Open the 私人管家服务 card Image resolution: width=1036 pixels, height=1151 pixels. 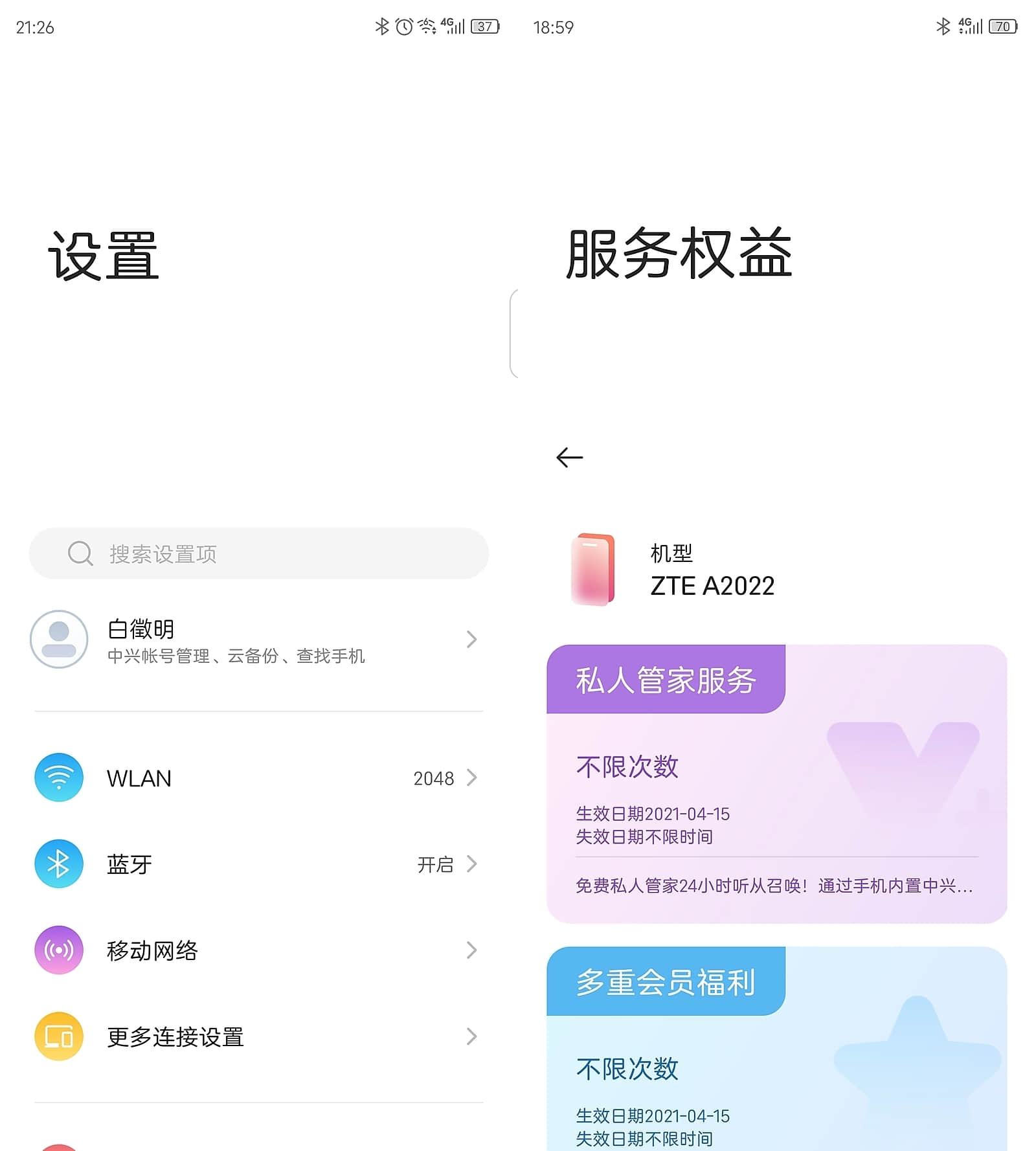(776, 784)
